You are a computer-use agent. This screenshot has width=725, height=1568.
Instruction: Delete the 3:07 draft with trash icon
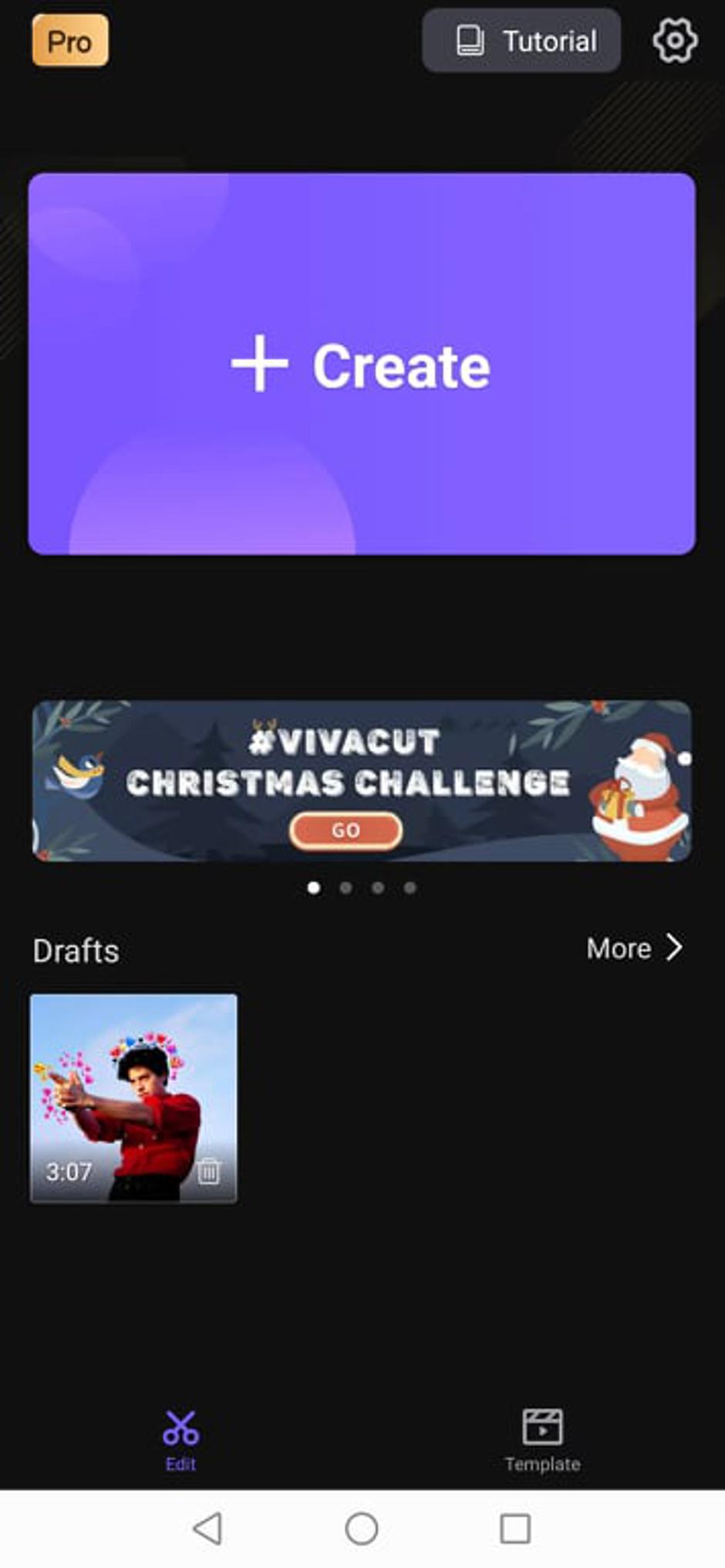point(208,1171)
